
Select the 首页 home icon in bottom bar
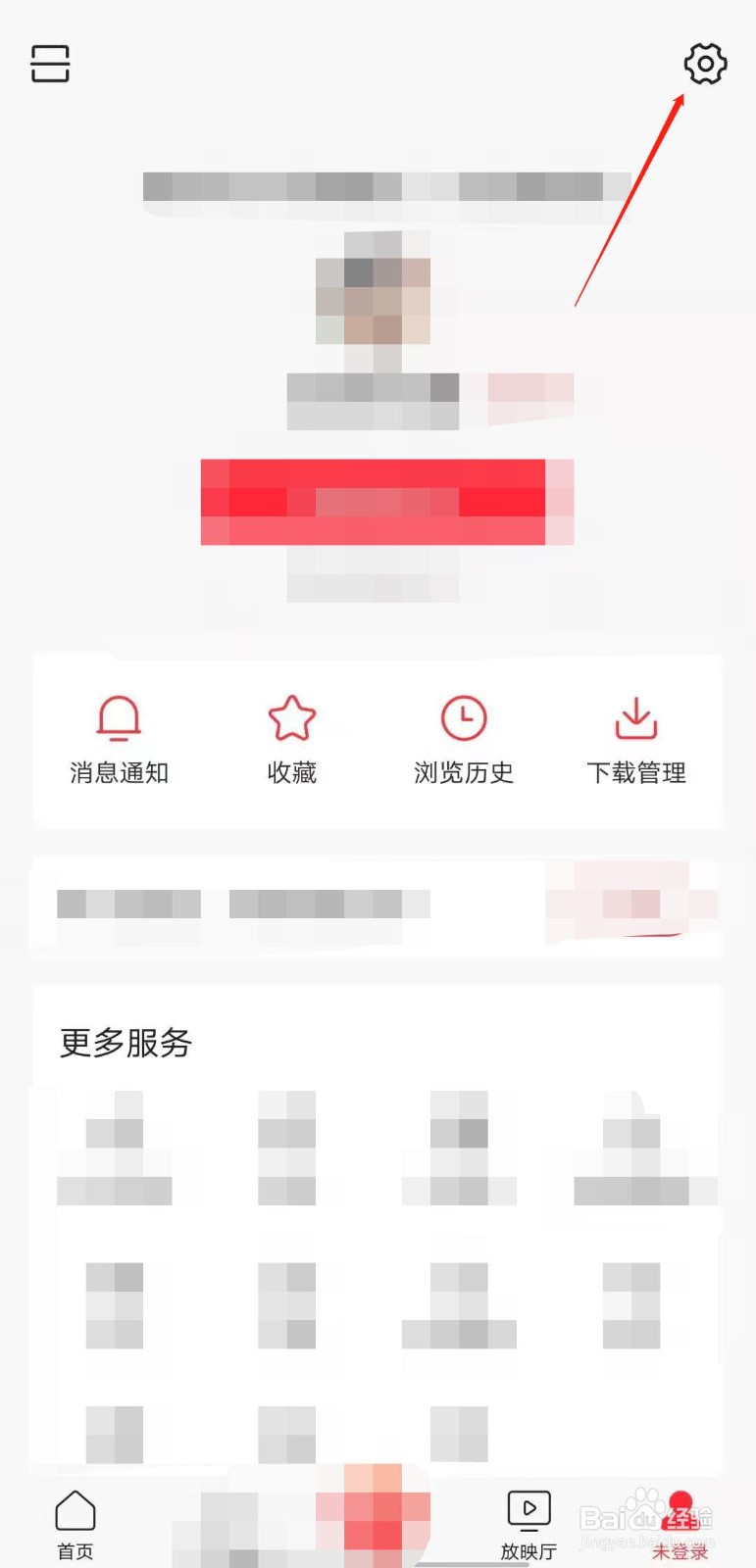click(74, 1509)
